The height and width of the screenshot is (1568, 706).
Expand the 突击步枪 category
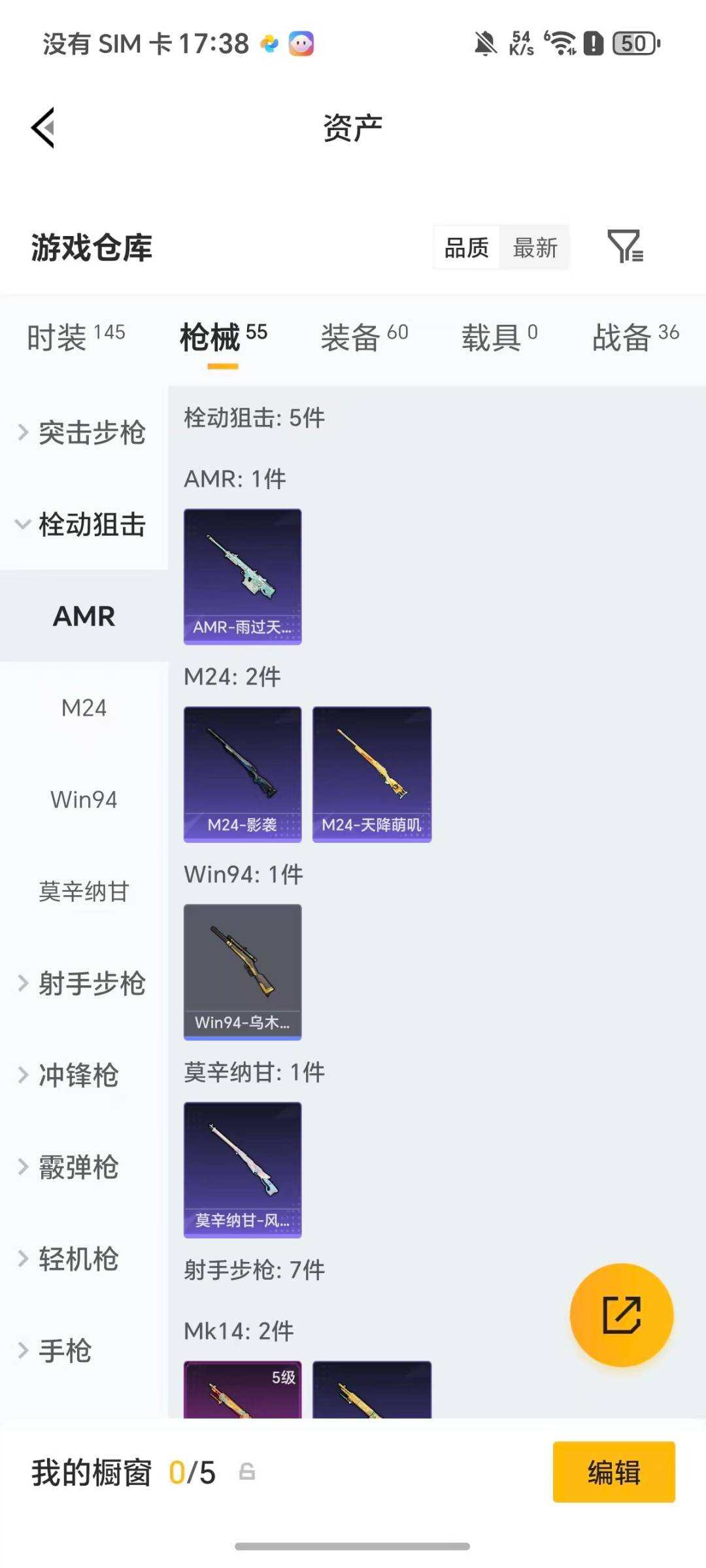[92, 433]
